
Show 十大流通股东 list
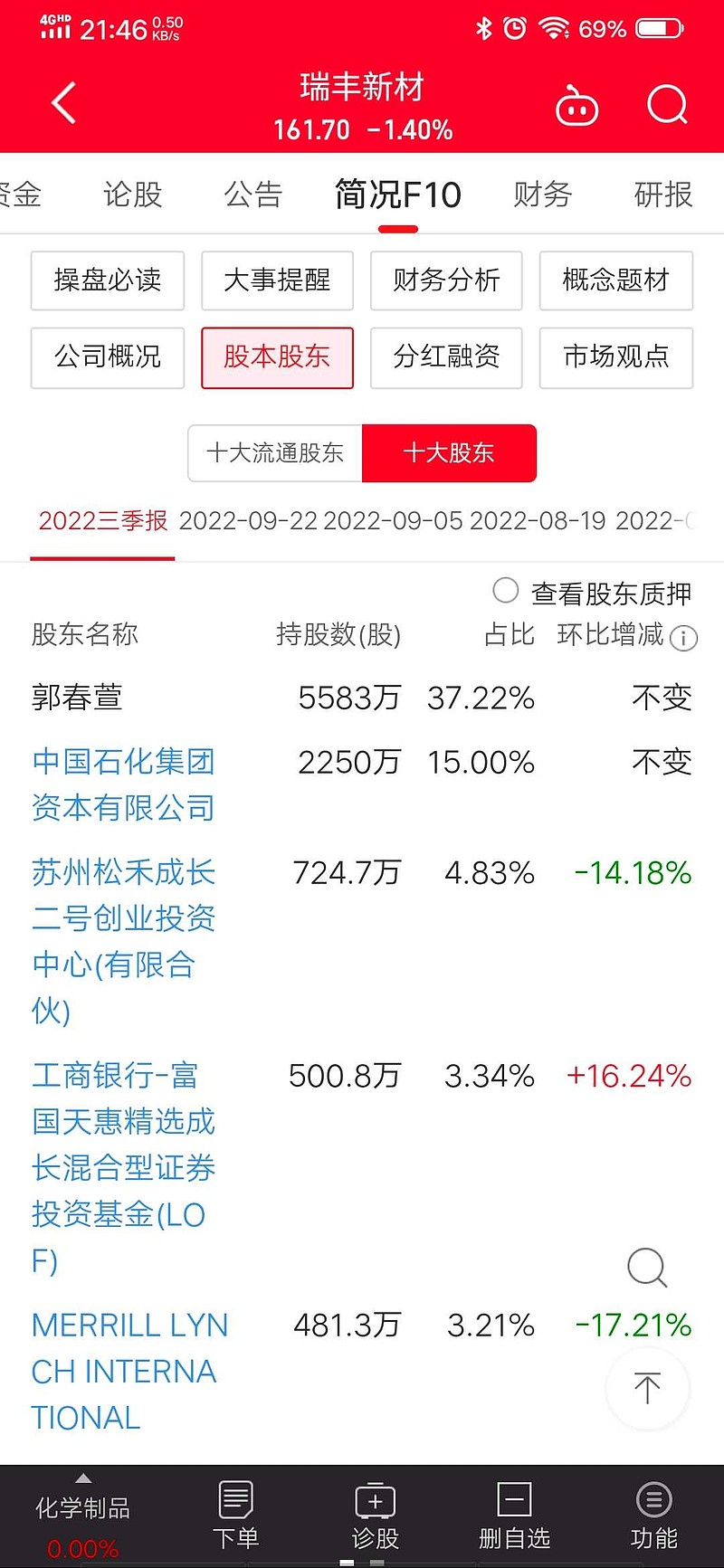(275, 453)
